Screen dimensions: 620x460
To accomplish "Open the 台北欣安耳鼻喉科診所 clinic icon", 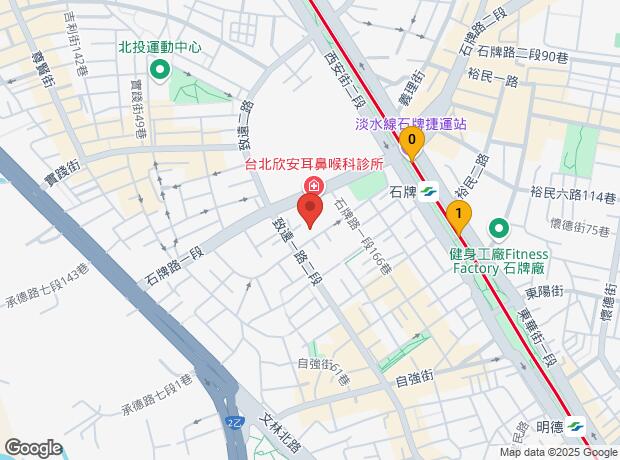I will 313,185.
